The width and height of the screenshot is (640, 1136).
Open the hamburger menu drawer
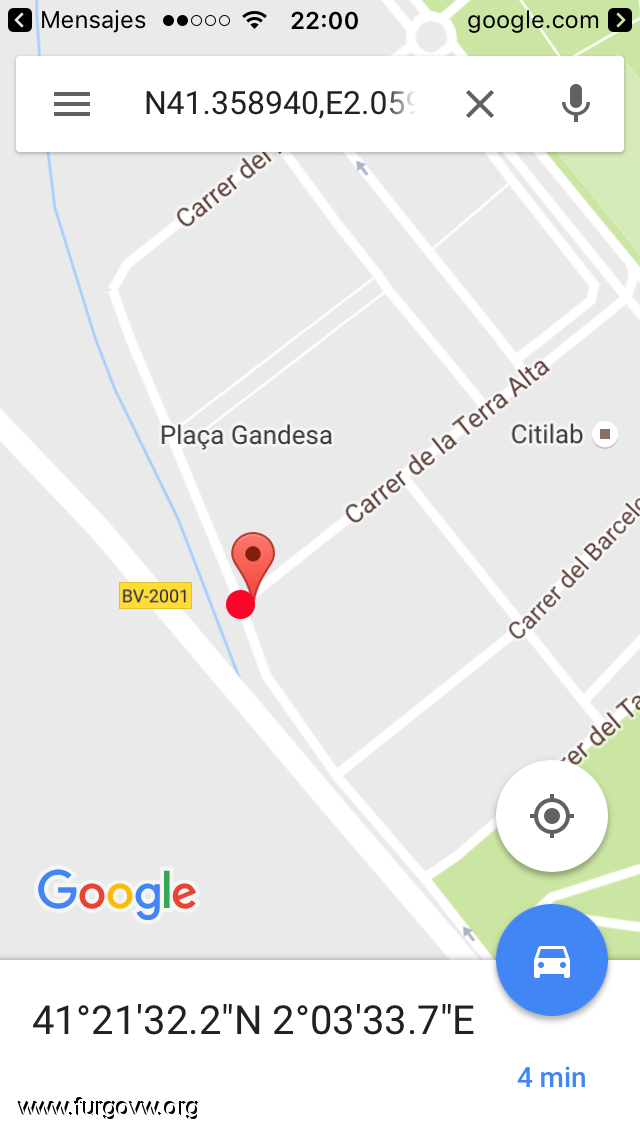pos(72,104)
